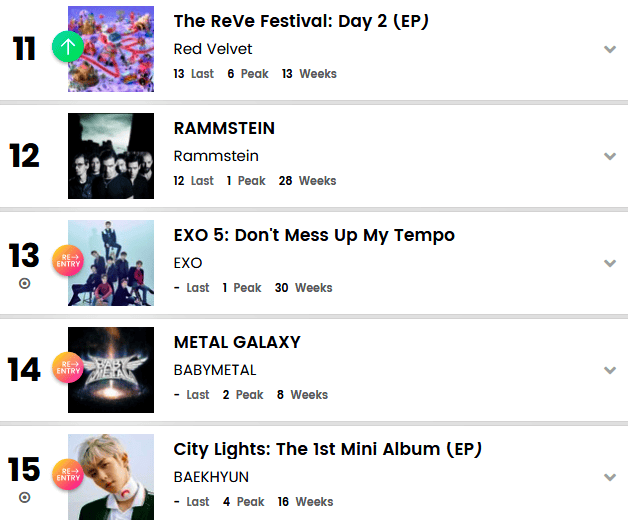628x524 pixels.
Task: Open the Red Velvet album cover
Action: pos(111,49)
